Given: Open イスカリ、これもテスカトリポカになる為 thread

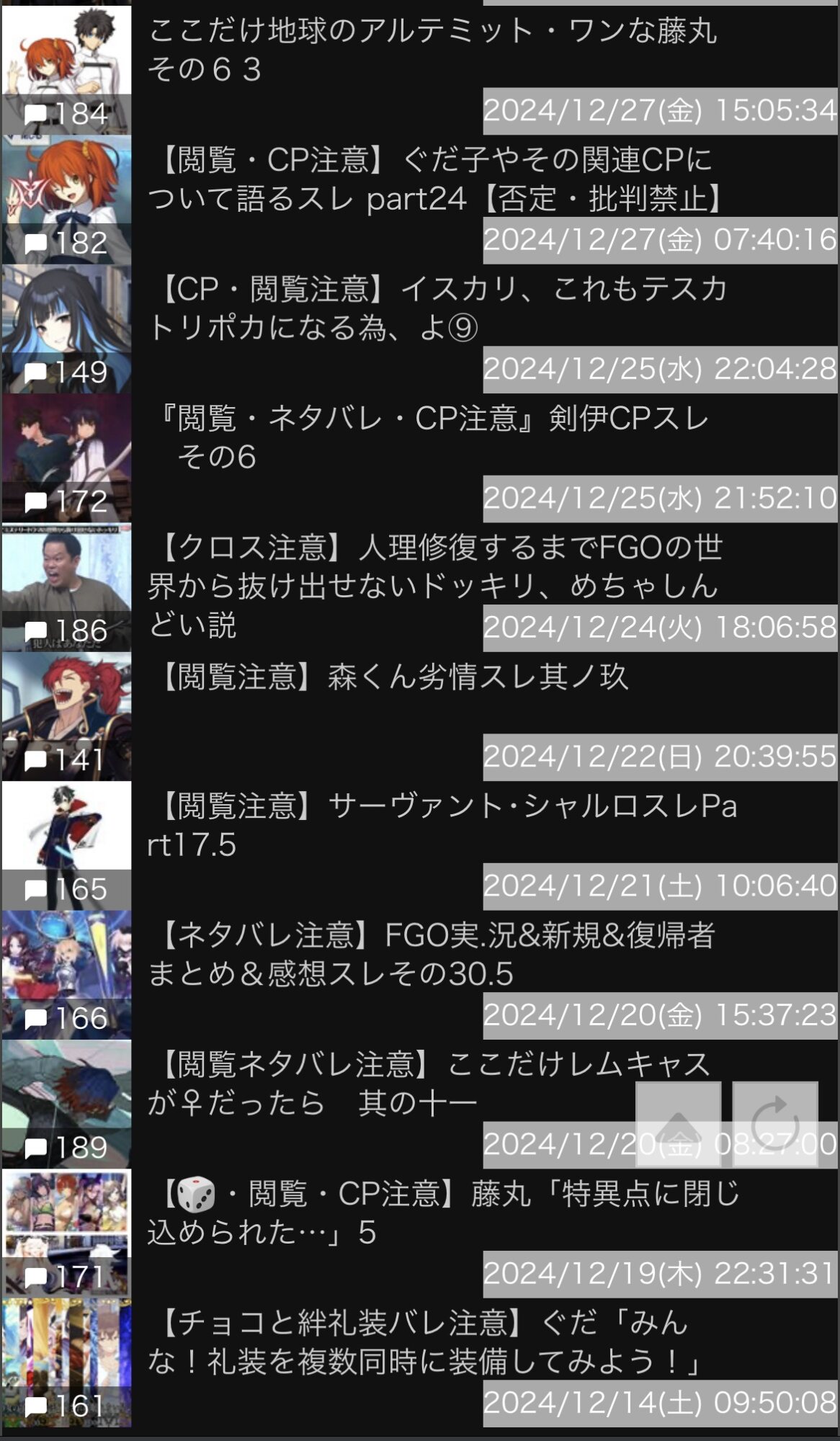Looking at the screenshot, I should pyautogui.click(x=432, y=308).
